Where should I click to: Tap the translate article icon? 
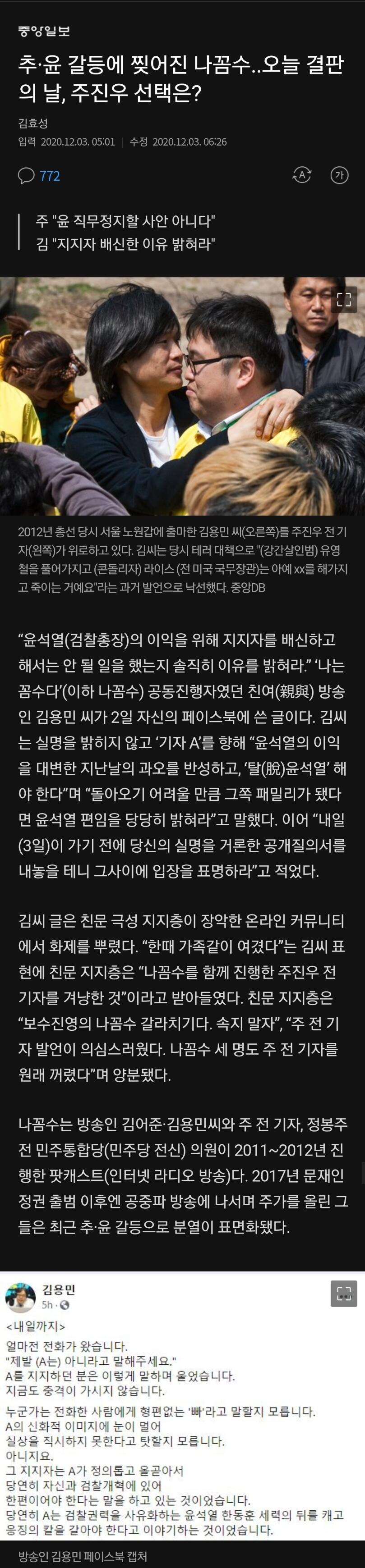pos(302,175)
